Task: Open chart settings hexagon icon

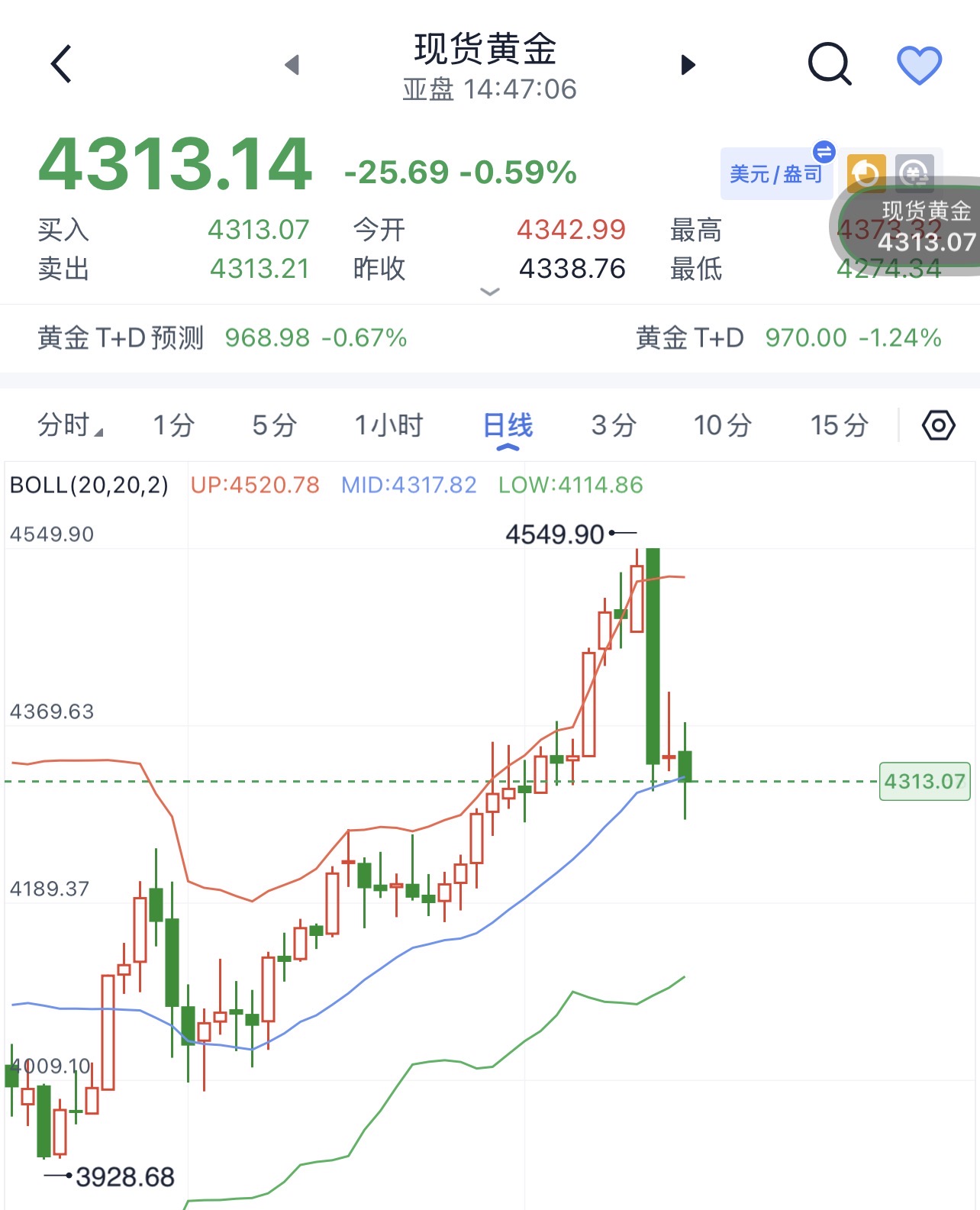Action: click(x=938, y=425)
